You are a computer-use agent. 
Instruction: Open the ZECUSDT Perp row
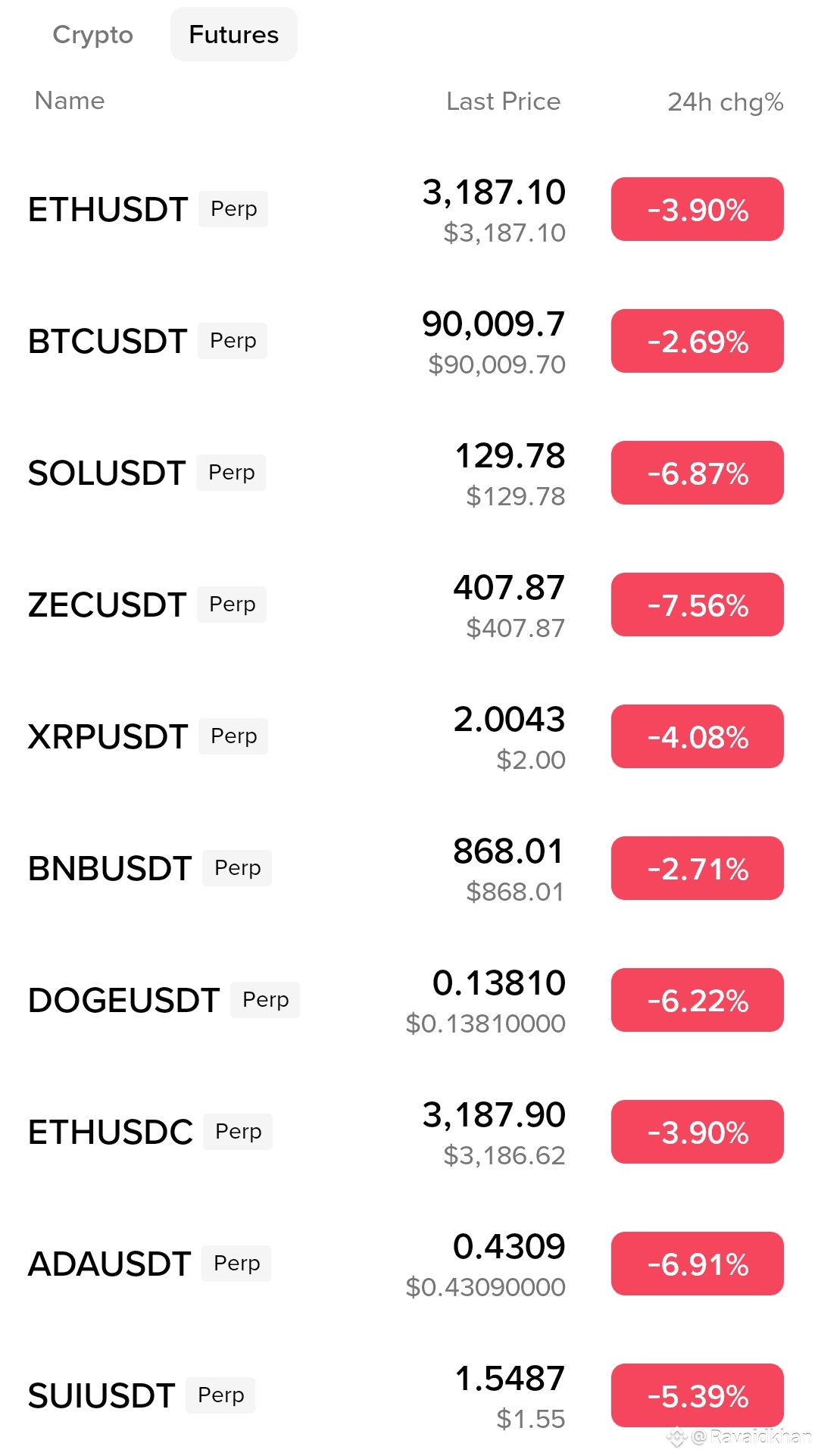(107, 605)
